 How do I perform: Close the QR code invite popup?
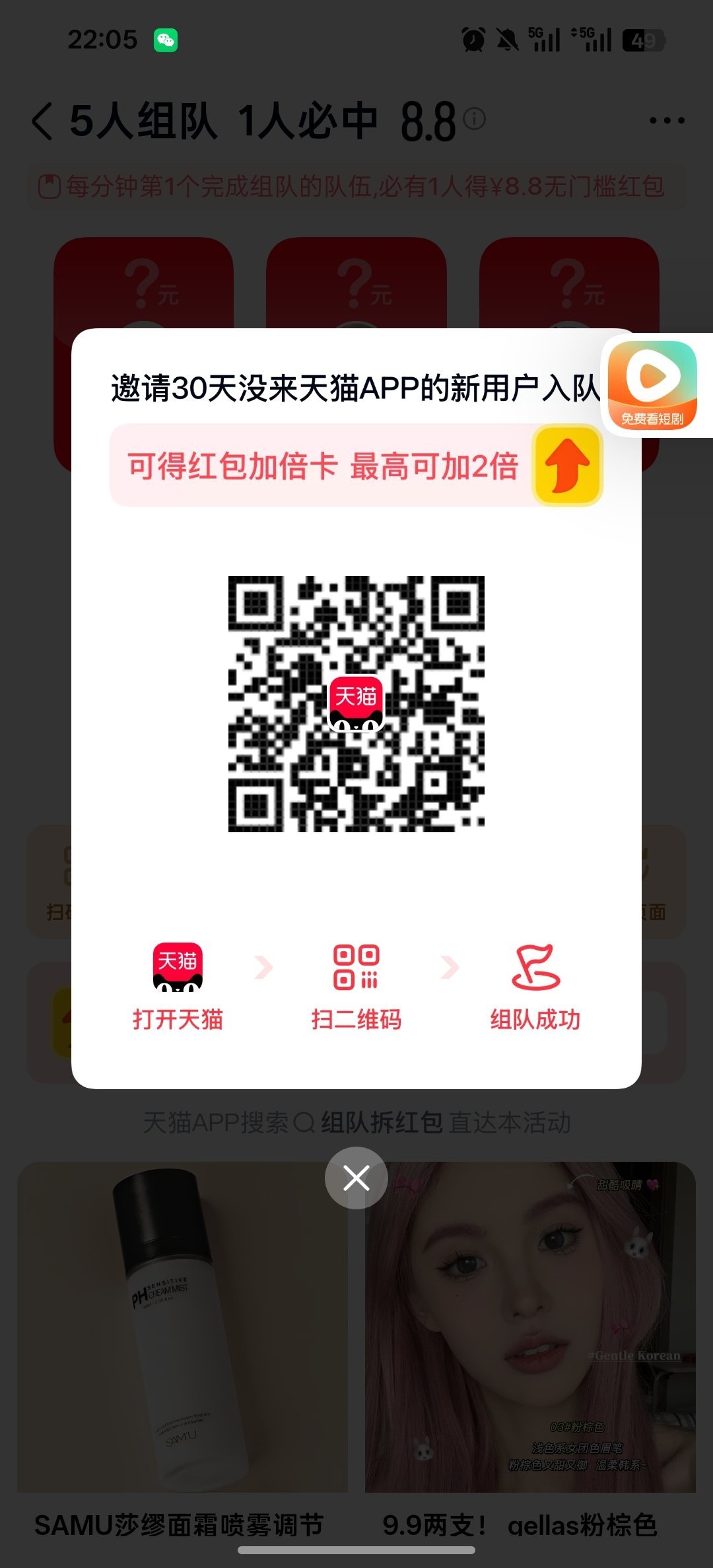(x=356, y=1178)
